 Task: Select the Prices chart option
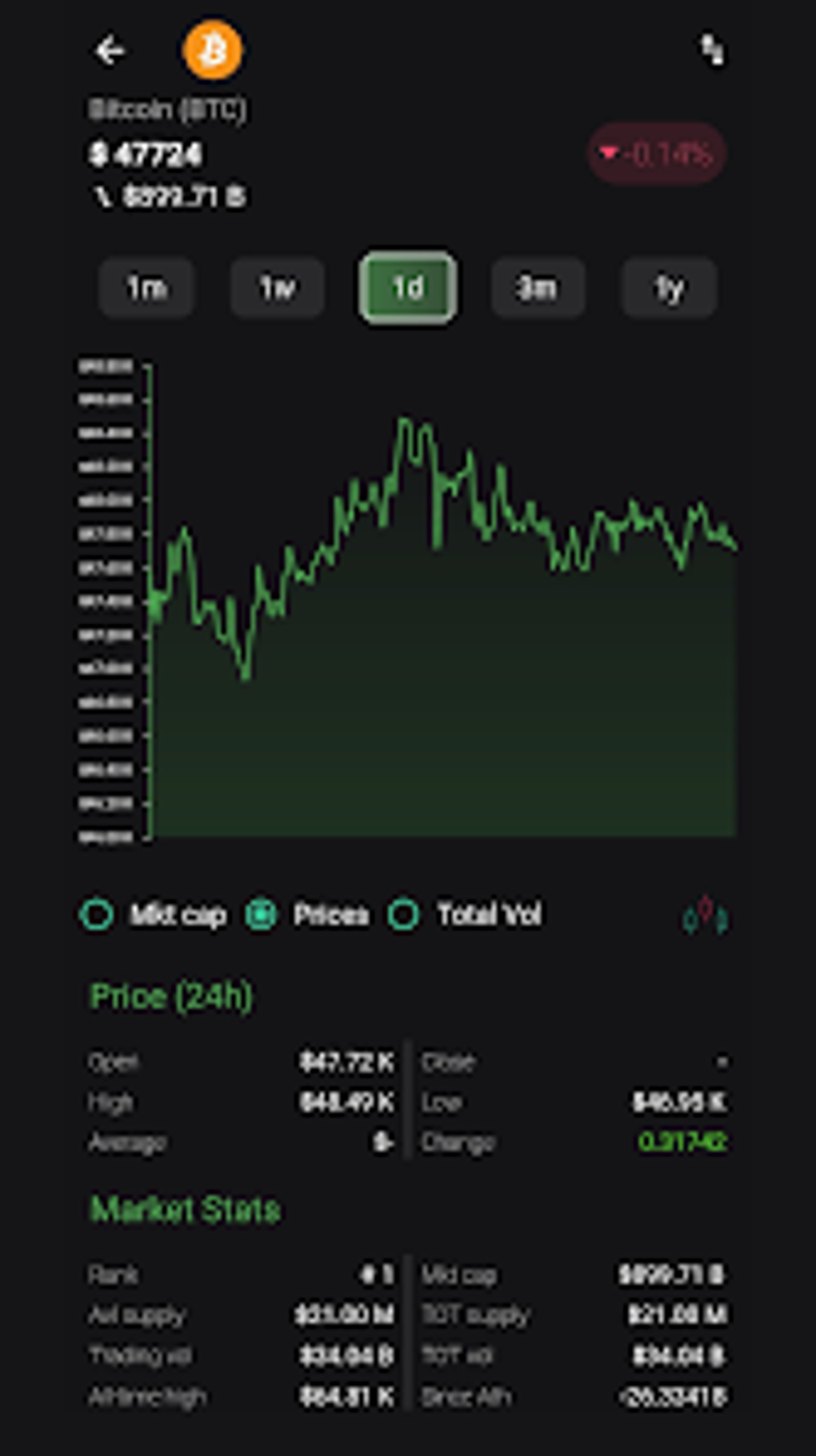261,914
